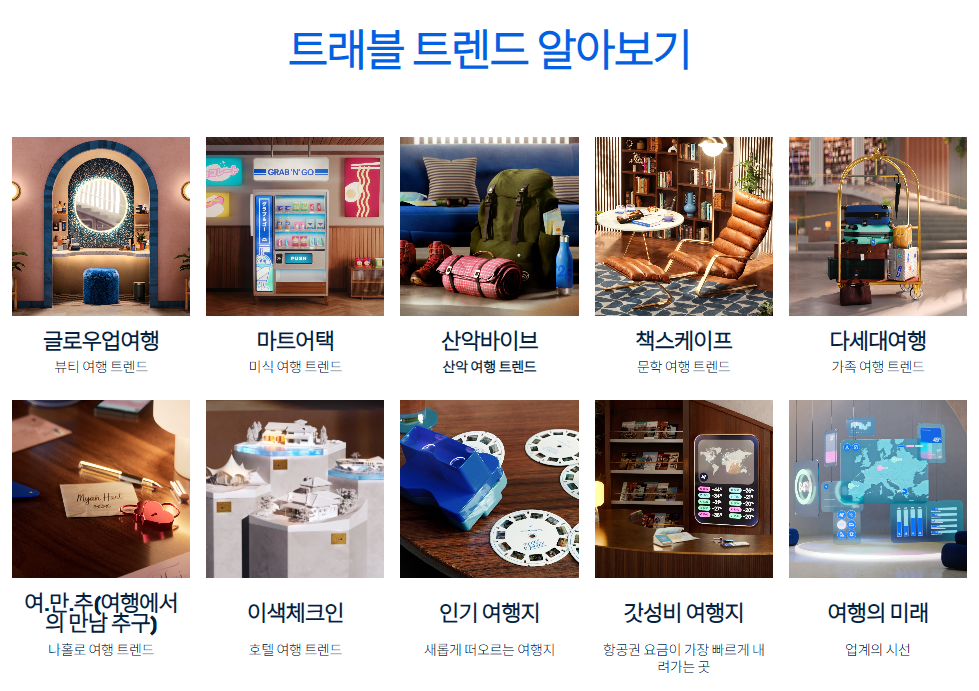The height and width of the screenshot is (691, 979).
Task: Open the 글로우업여행 beauty trend card
Action: point(101,226)
